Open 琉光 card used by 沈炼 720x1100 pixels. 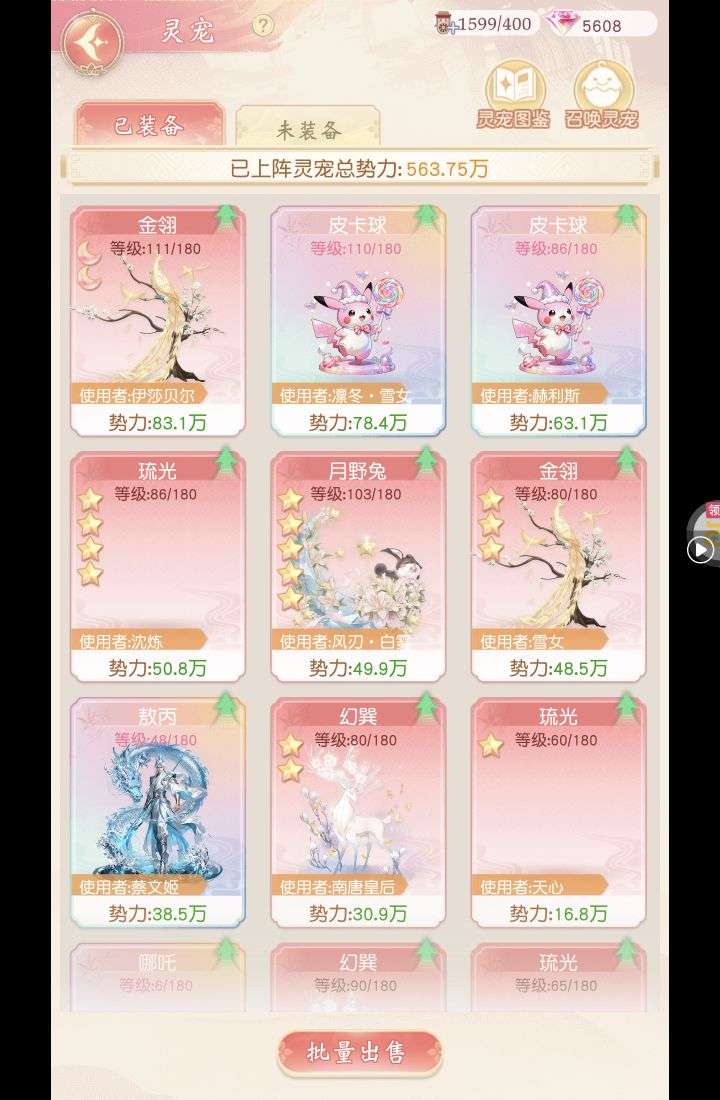(x=158, y=565)
